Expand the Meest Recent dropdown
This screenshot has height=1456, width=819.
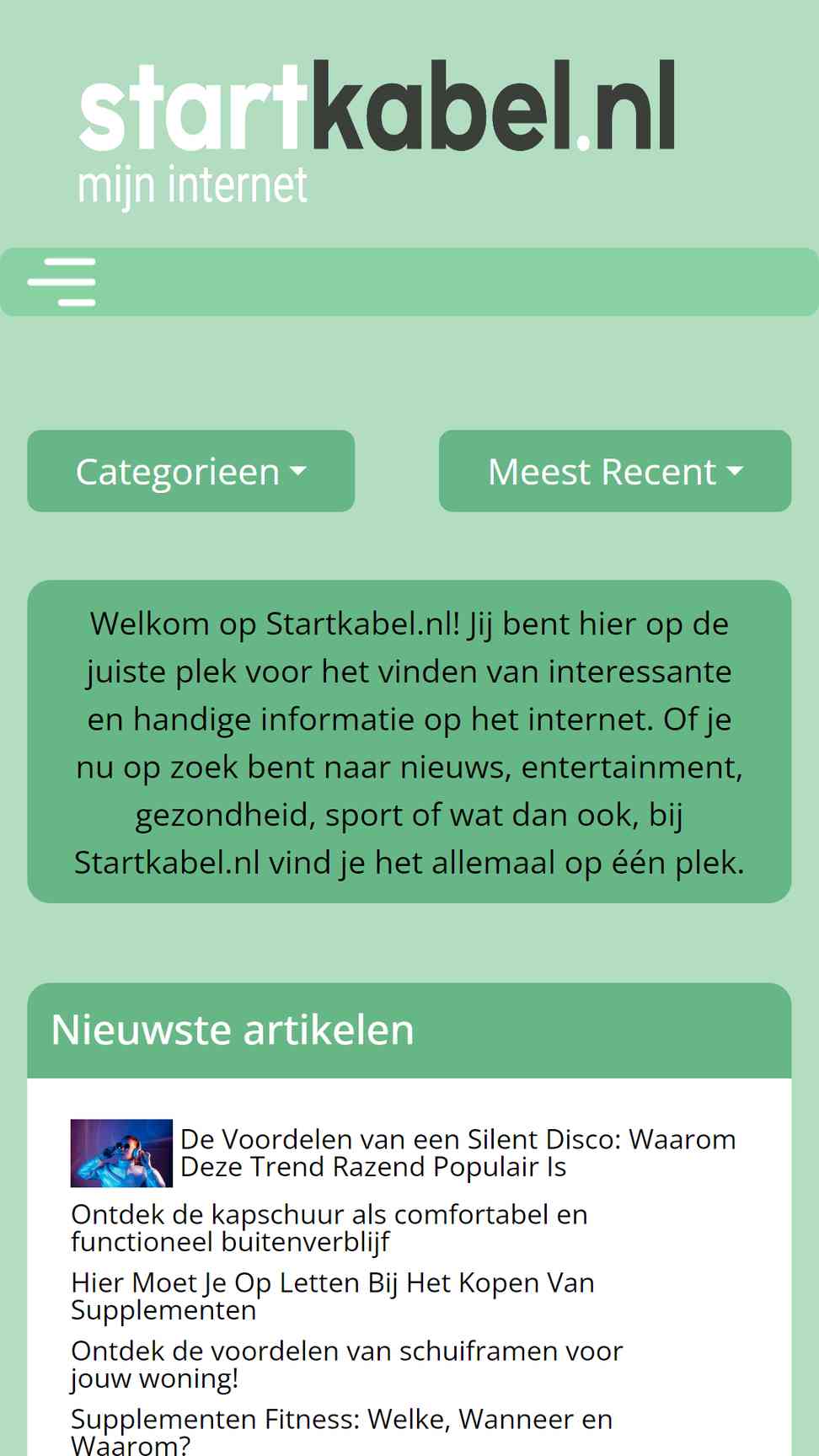coord(615,471)
